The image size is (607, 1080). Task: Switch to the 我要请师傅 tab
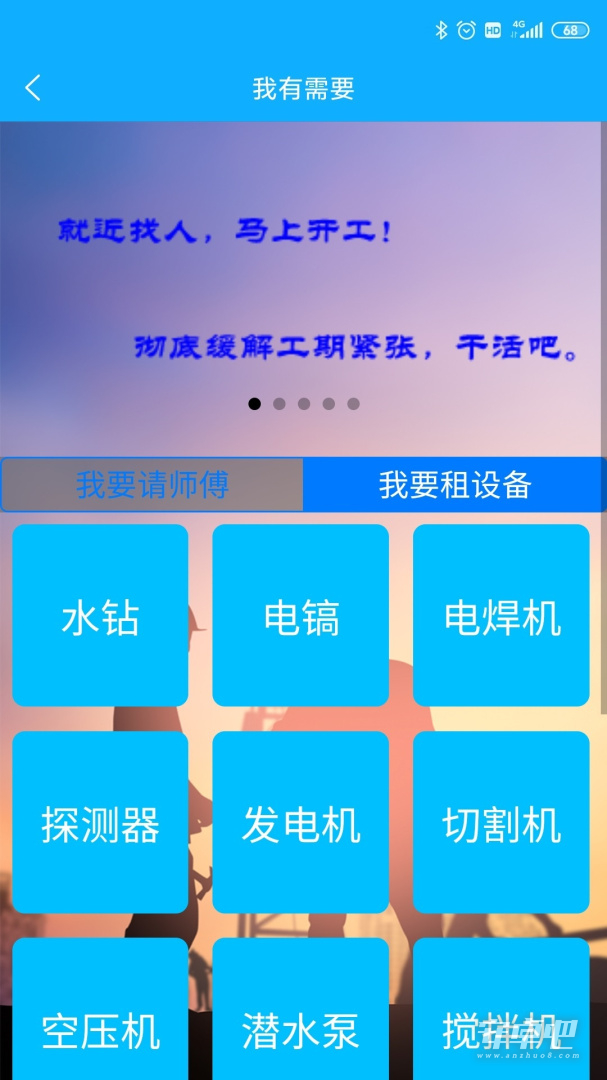[152, 485]
